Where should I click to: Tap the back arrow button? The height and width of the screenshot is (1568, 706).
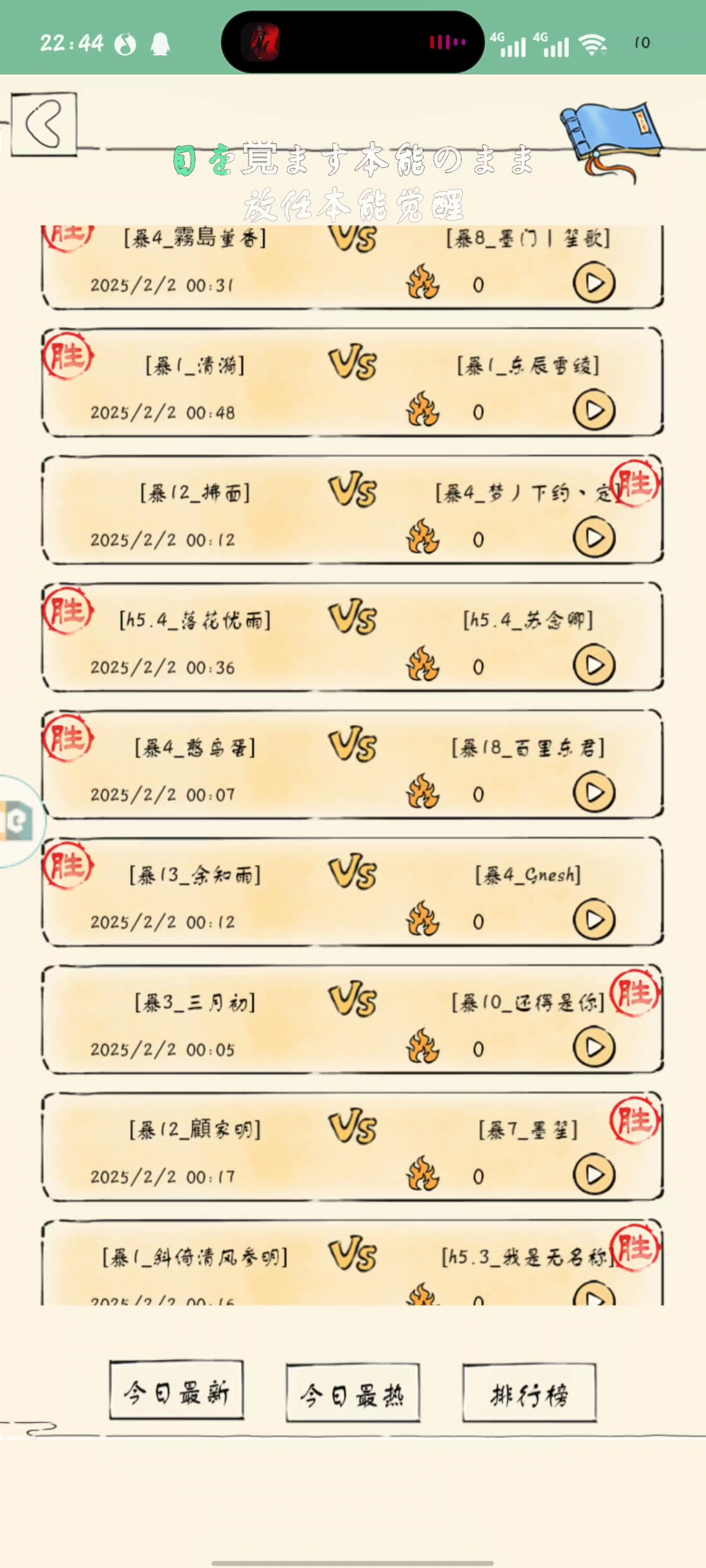(44, 124)
